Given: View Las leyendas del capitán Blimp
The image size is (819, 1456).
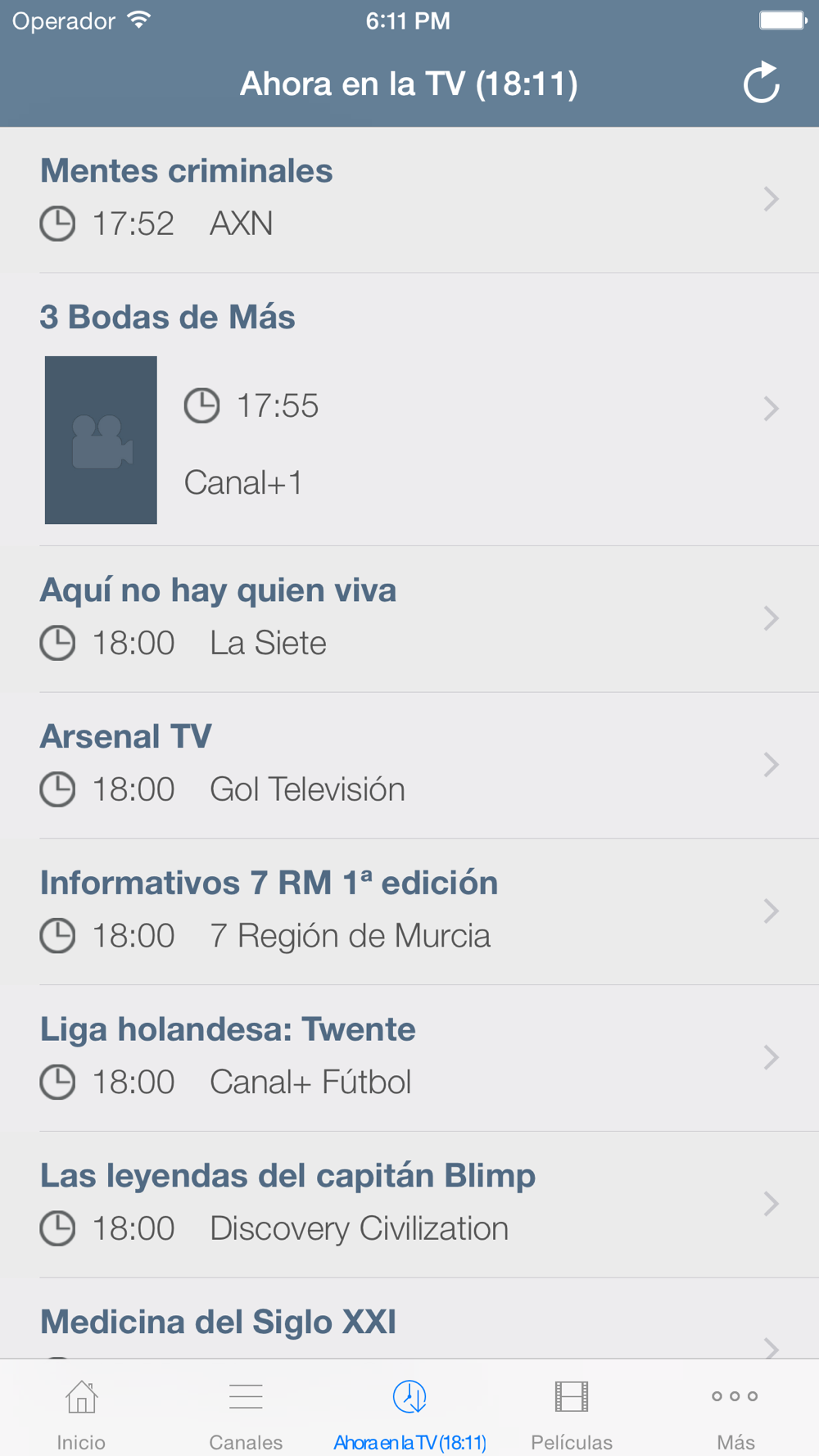Looking at the screenshot, I should click(409, 1205).
